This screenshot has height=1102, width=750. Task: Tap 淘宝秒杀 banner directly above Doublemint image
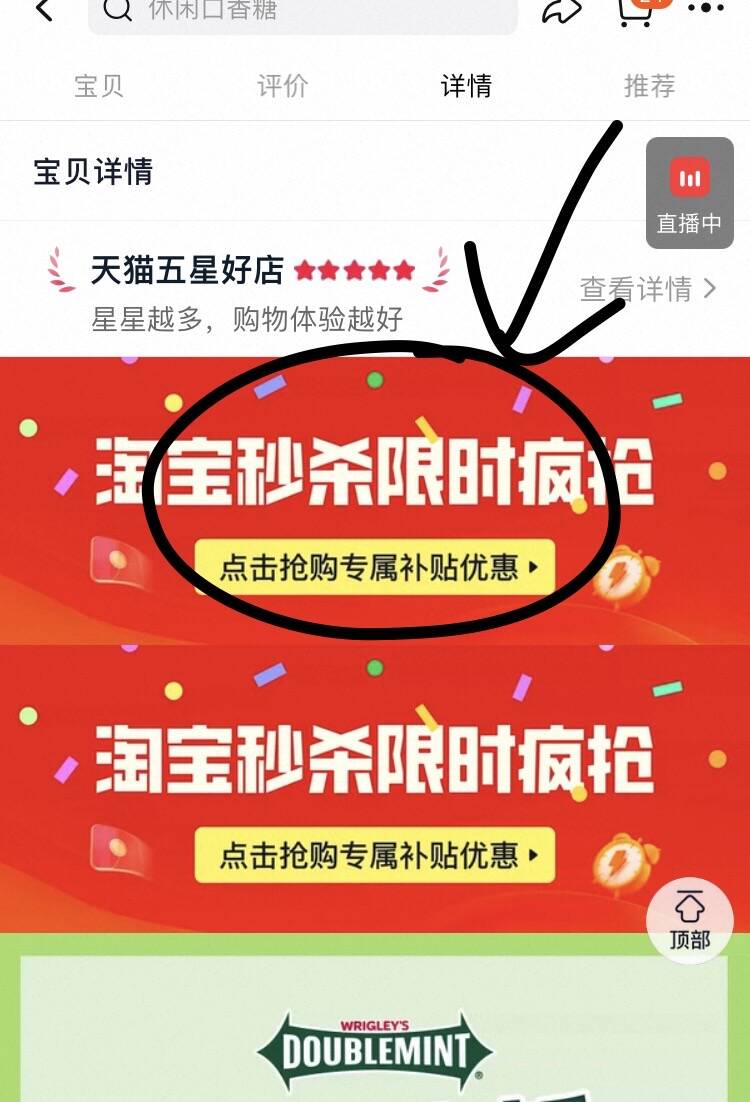[375, 790]
